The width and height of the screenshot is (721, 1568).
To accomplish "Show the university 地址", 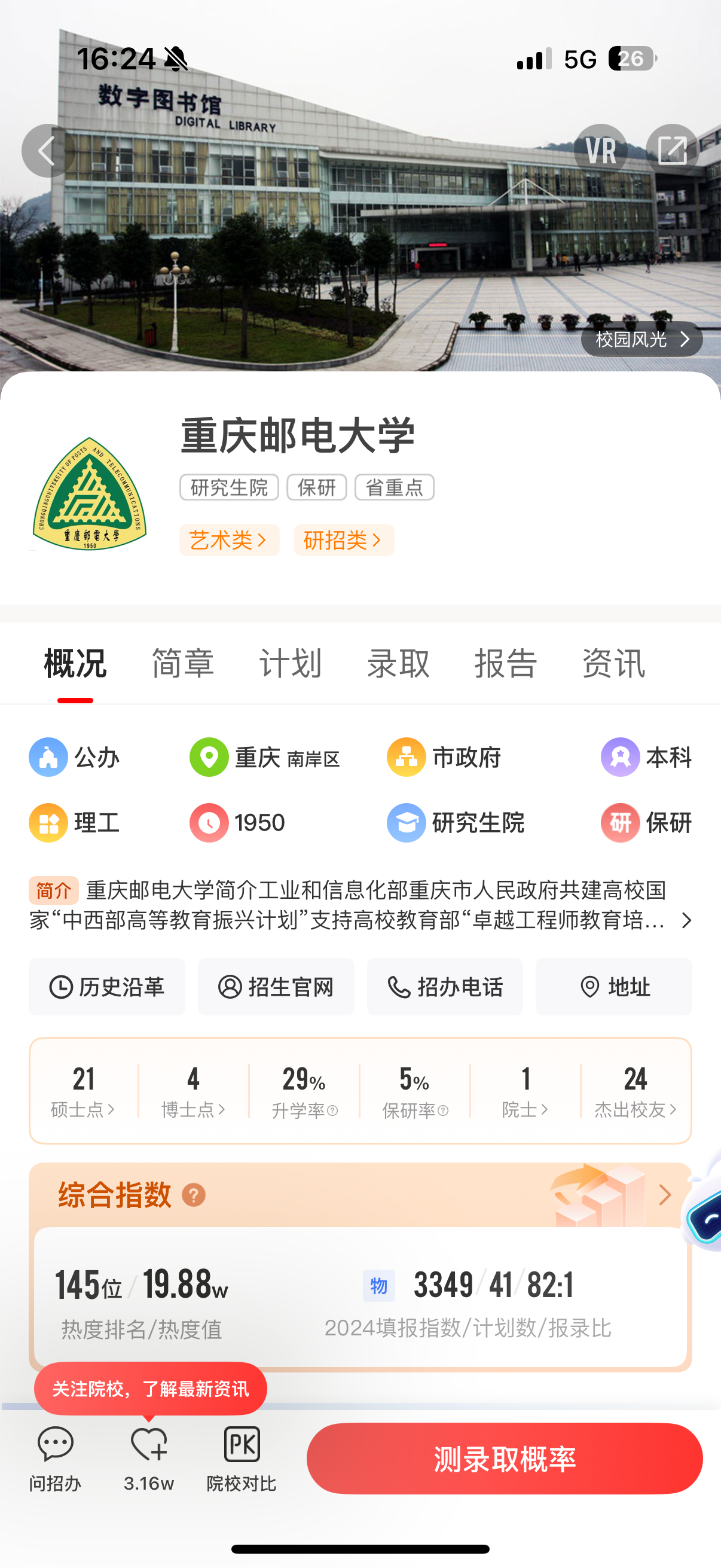I will pyautogui.click(x=613, y=987).
